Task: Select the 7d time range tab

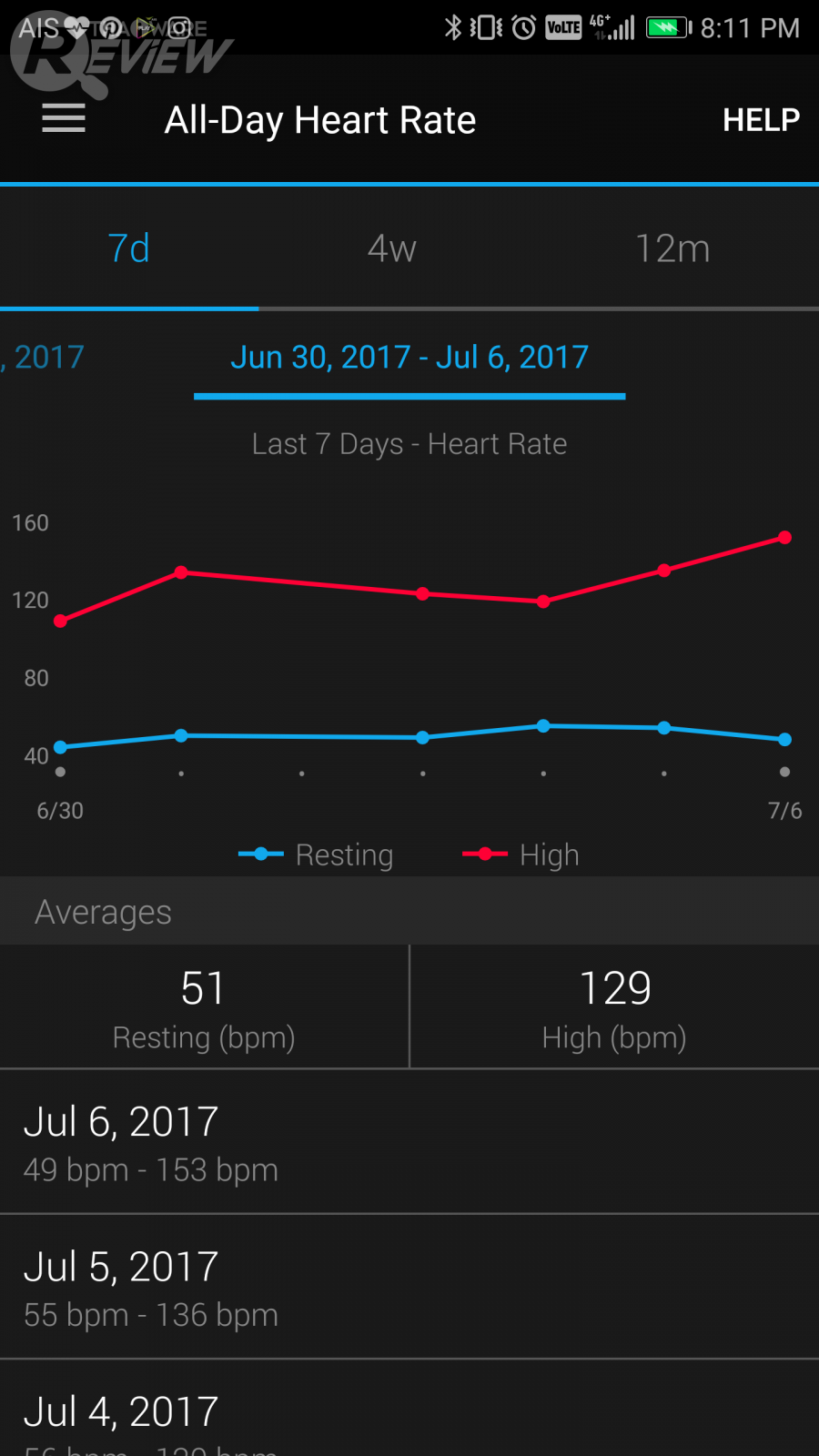Action: [x=128, y=248]
